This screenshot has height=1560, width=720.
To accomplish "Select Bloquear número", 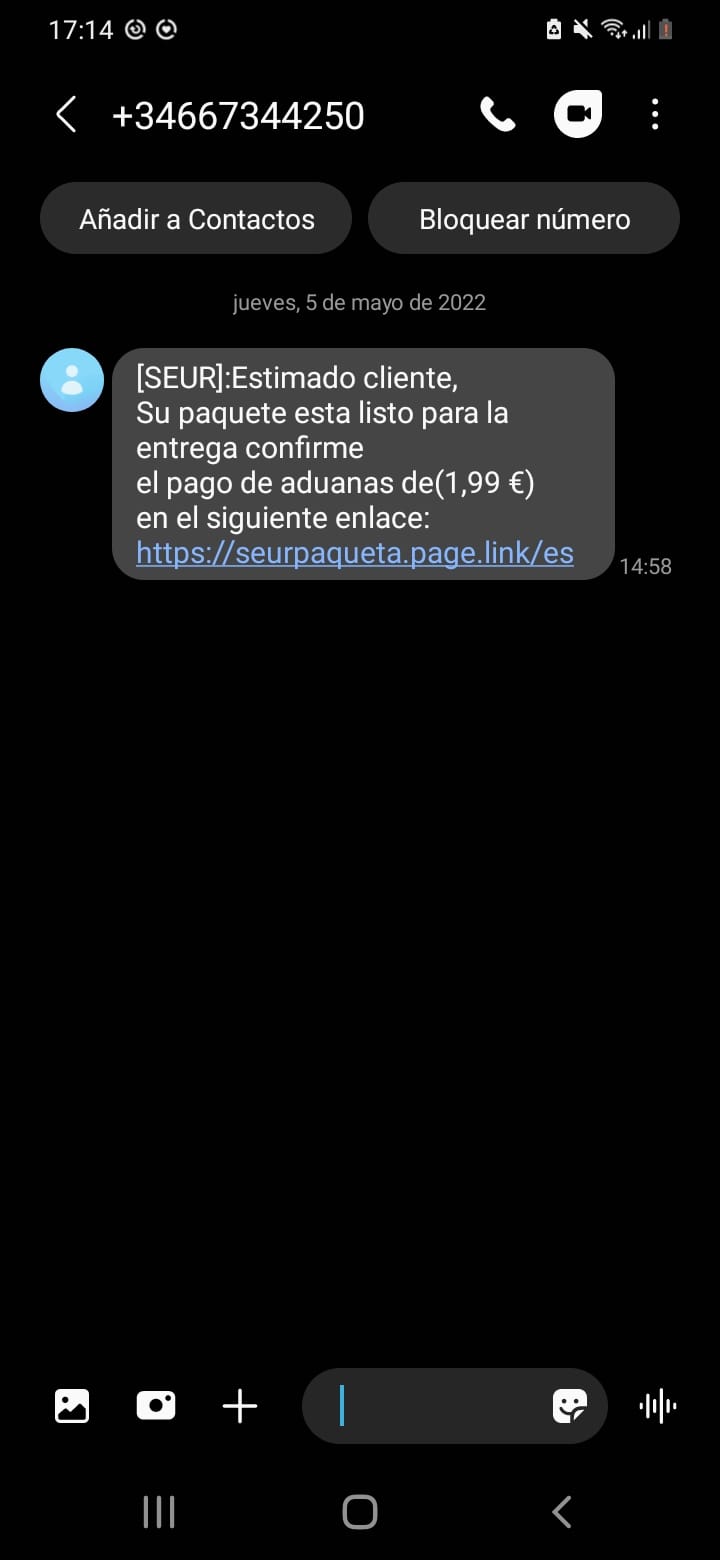I will 524,219.
